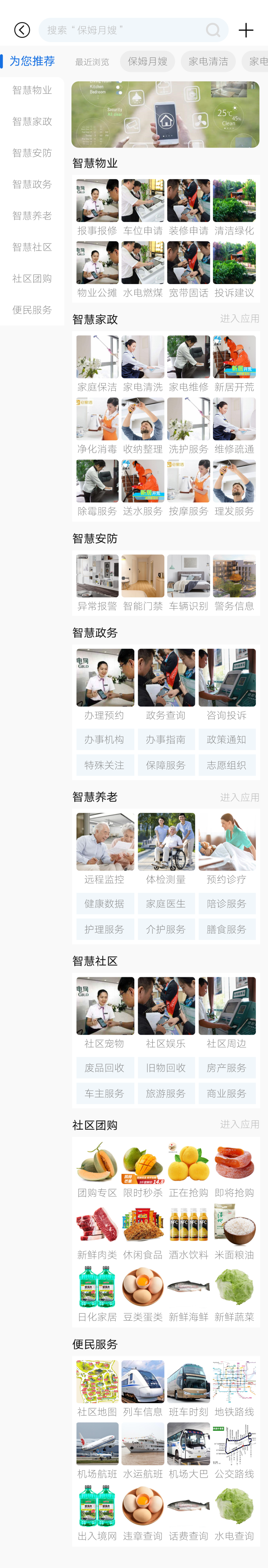
Task: Open the smart home banner
Action: coord(165,114)
